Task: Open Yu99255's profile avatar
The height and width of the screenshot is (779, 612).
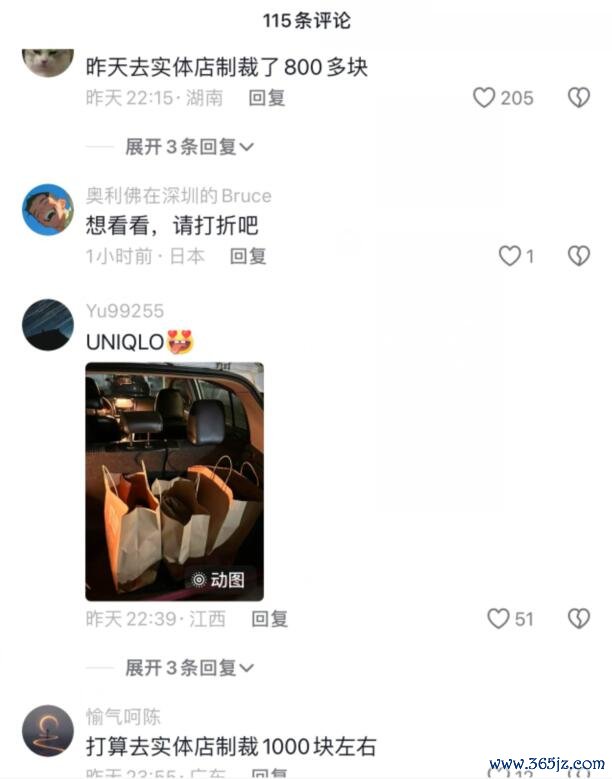Action: pos(48,325)
